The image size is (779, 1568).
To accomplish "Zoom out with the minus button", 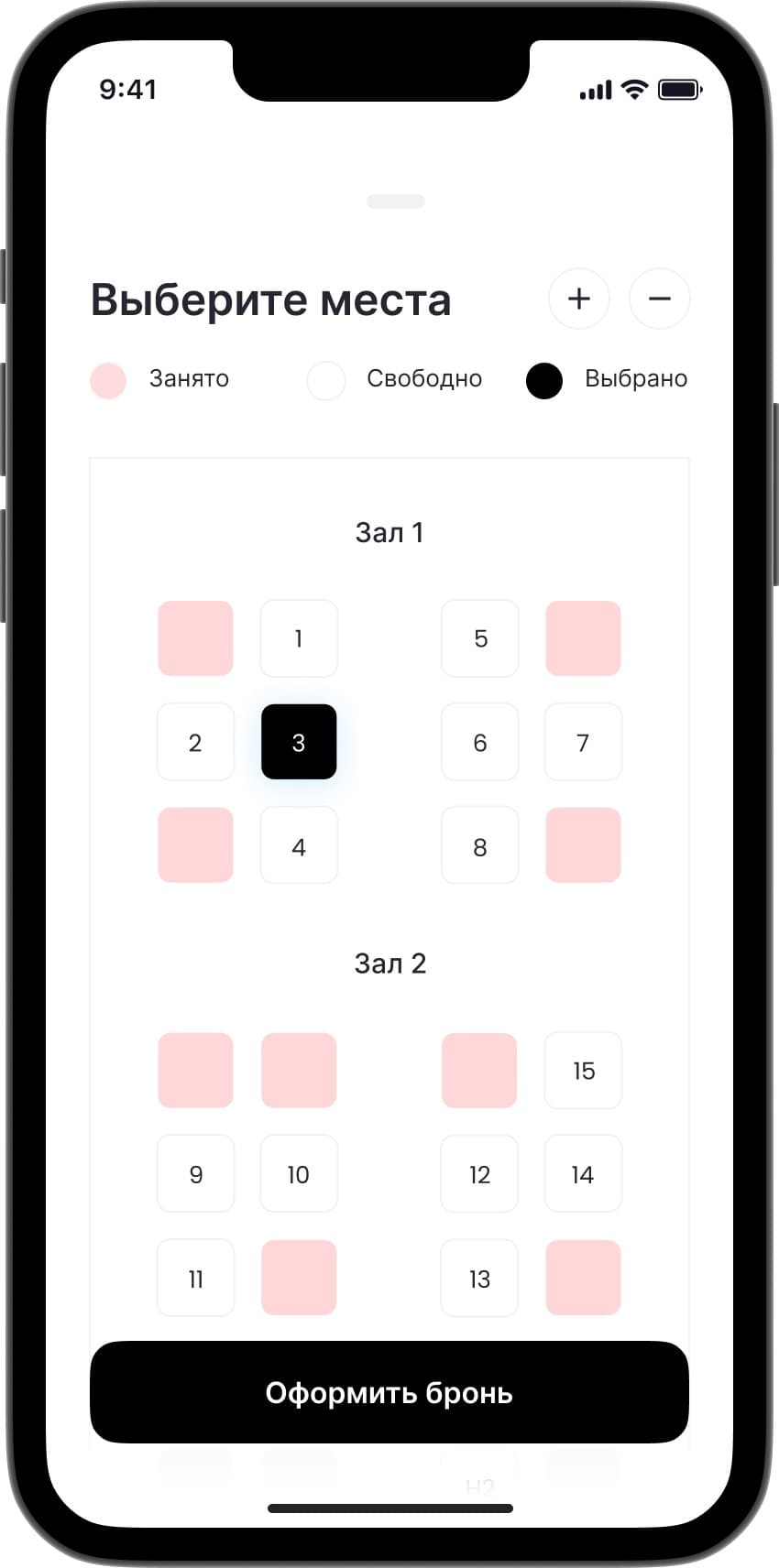I will (660, 299).
